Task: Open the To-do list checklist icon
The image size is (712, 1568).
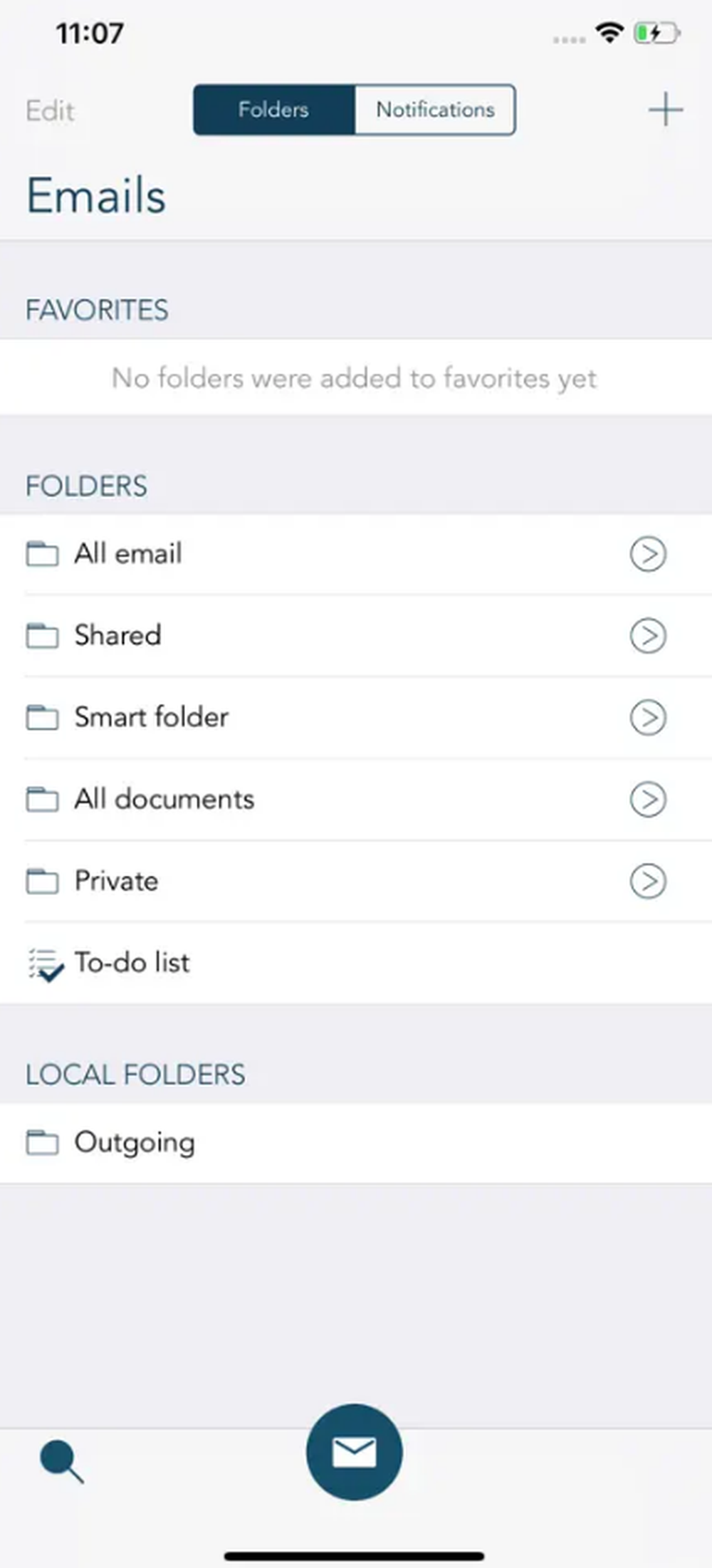Action: pyautogui.click(x=44, y=963)
